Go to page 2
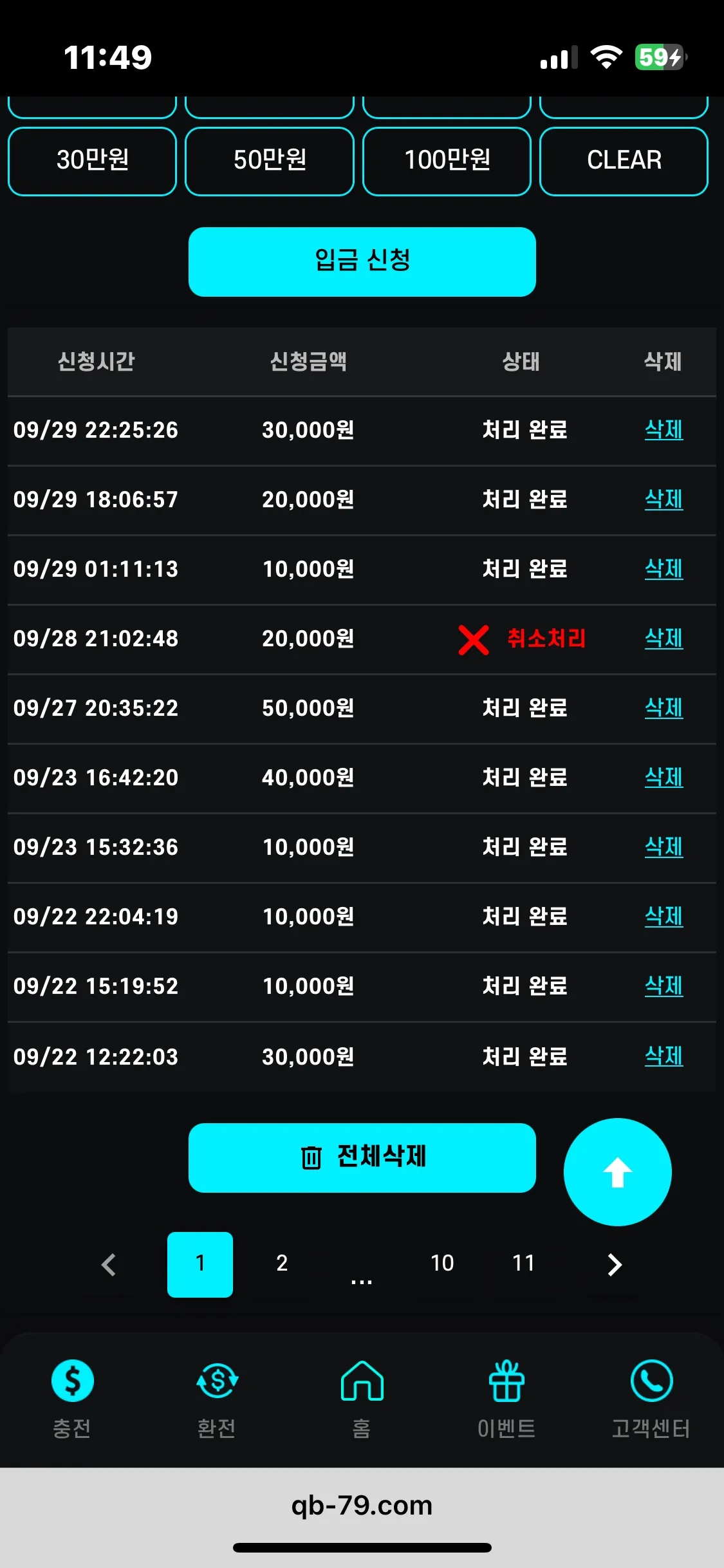Screen dimensions: 724x1568 282,1264
